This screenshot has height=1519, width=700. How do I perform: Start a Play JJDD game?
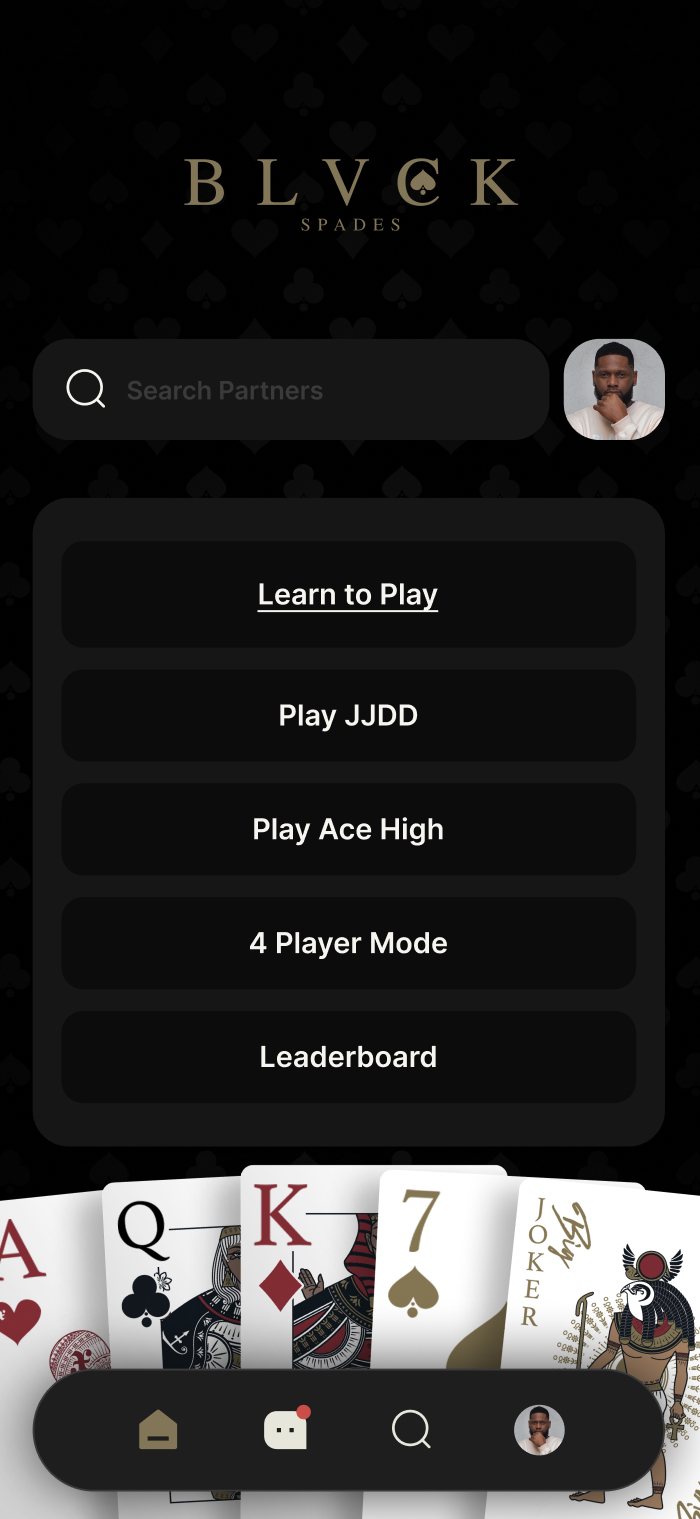coord(348,716)
